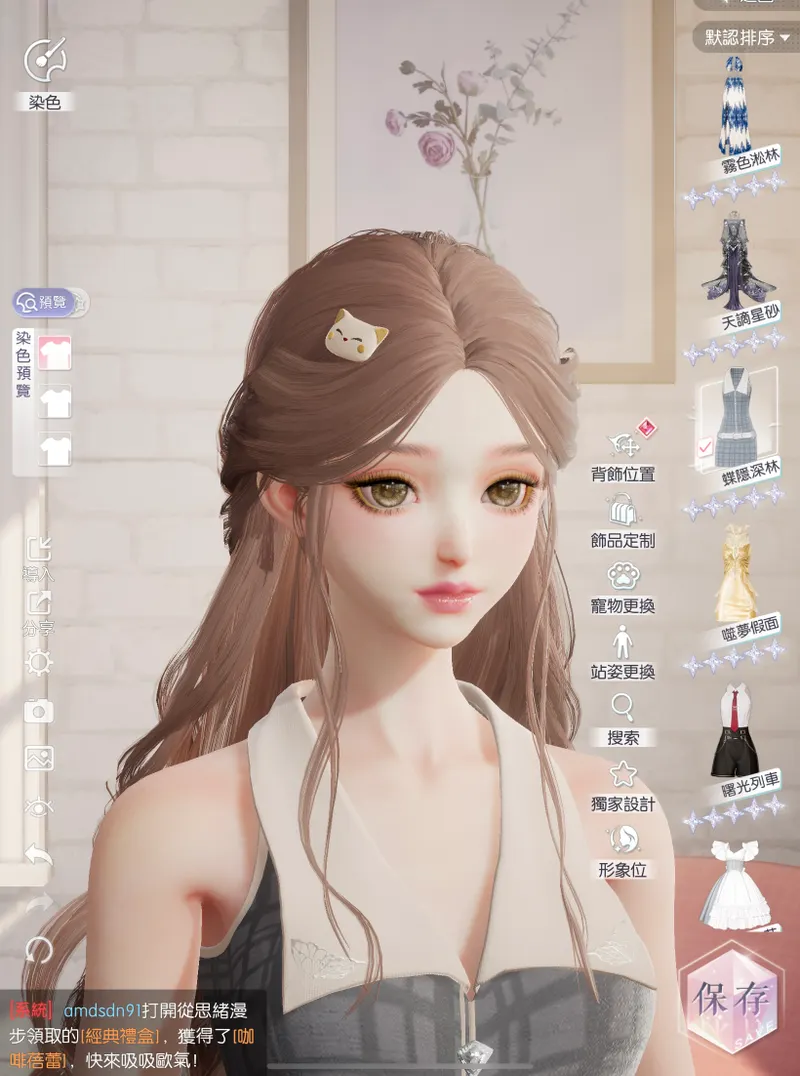Tap the 導入 import icon
Screen dimensions: 800x1076
39,550
